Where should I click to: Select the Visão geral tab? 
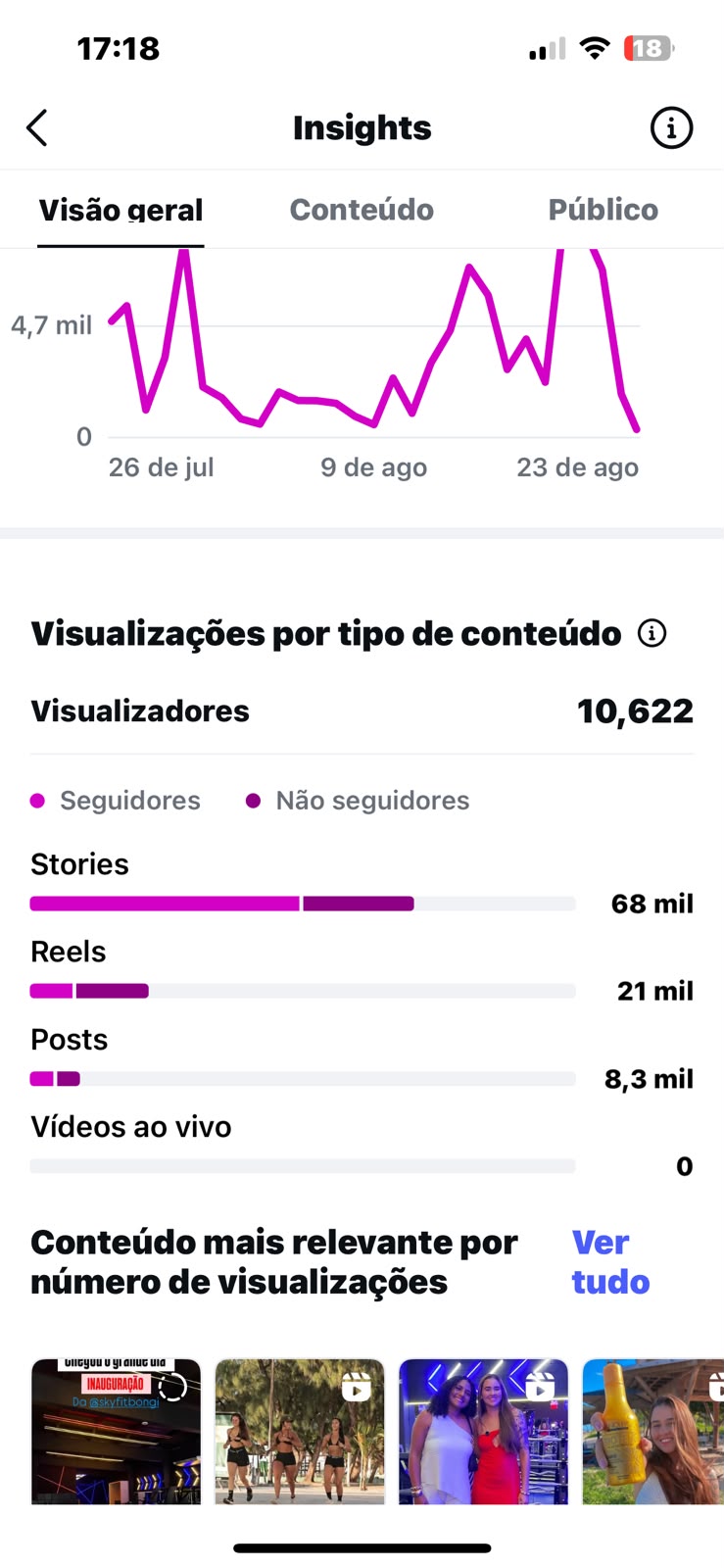click(x=121, y=209)
